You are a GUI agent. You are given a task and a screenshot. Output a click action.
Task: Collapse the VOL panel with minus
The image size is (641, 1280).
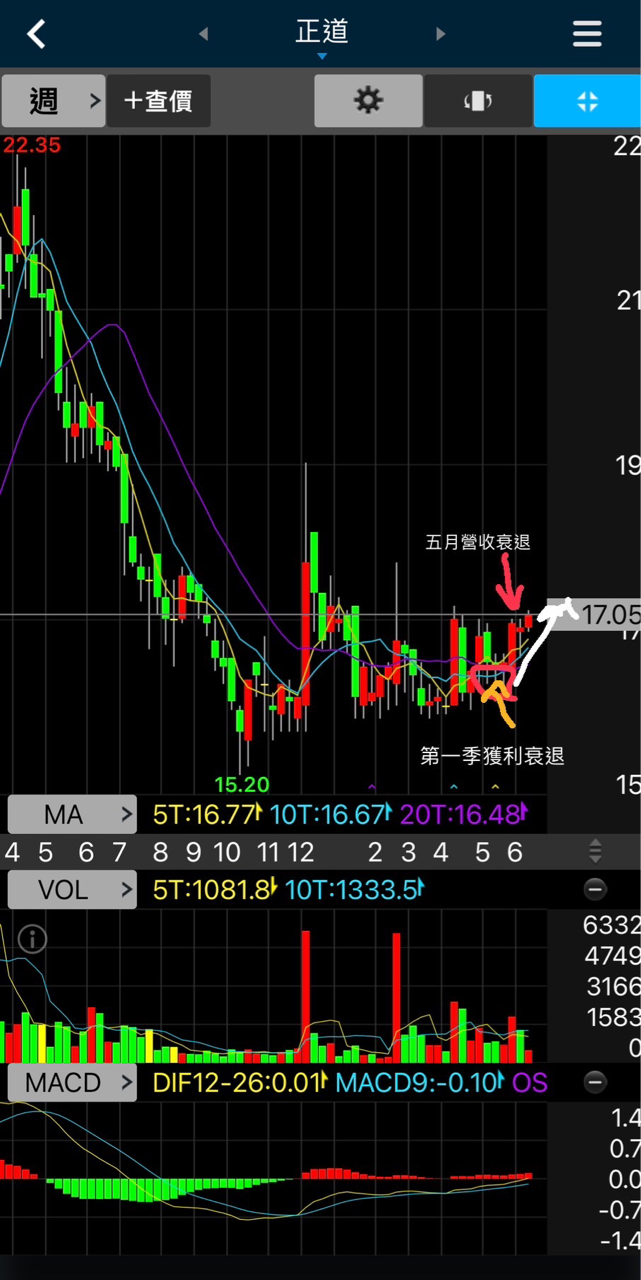click(595, 889)
